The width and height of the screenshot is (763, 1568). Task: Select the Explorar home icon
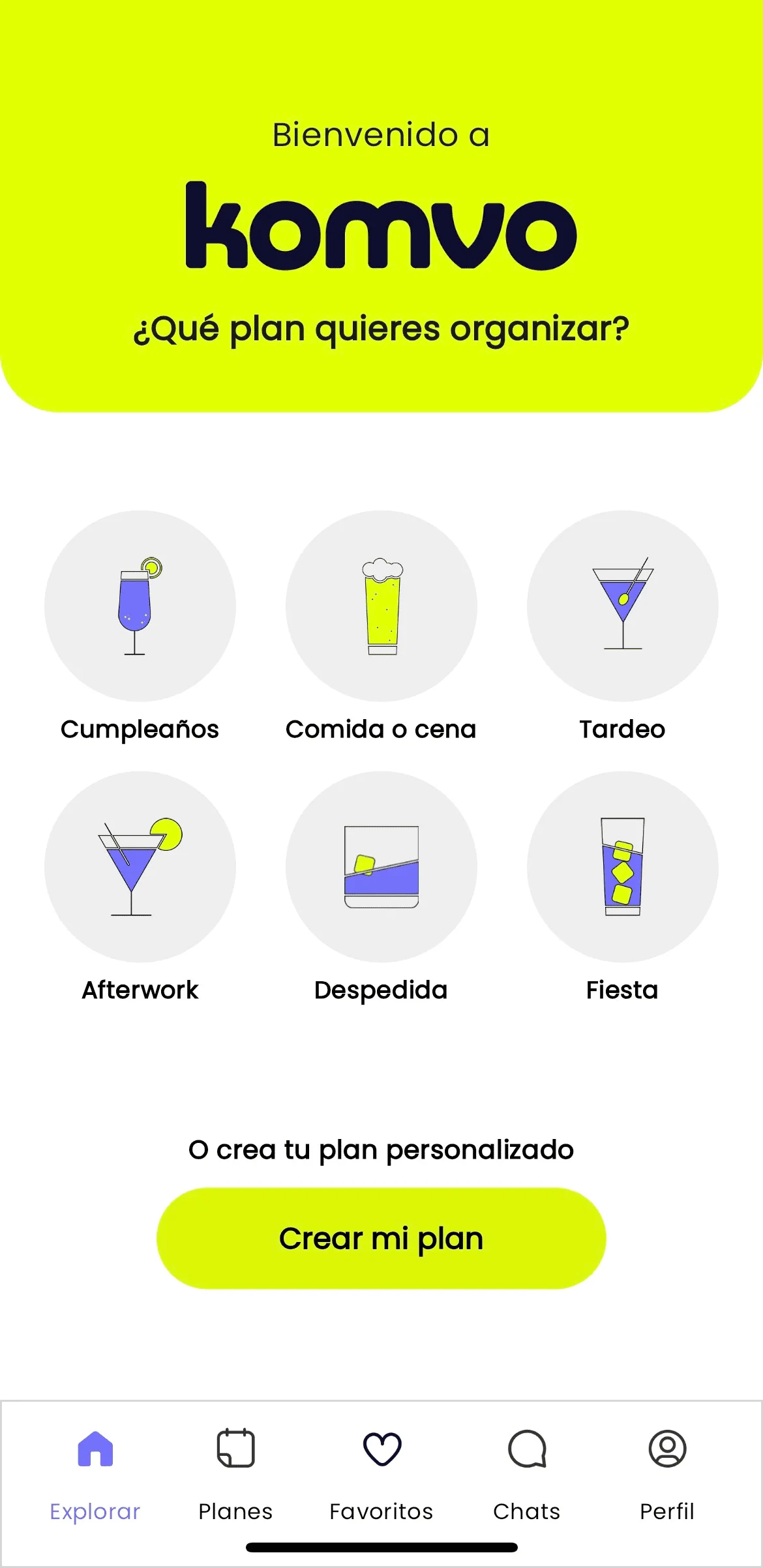pos(95,1450)
